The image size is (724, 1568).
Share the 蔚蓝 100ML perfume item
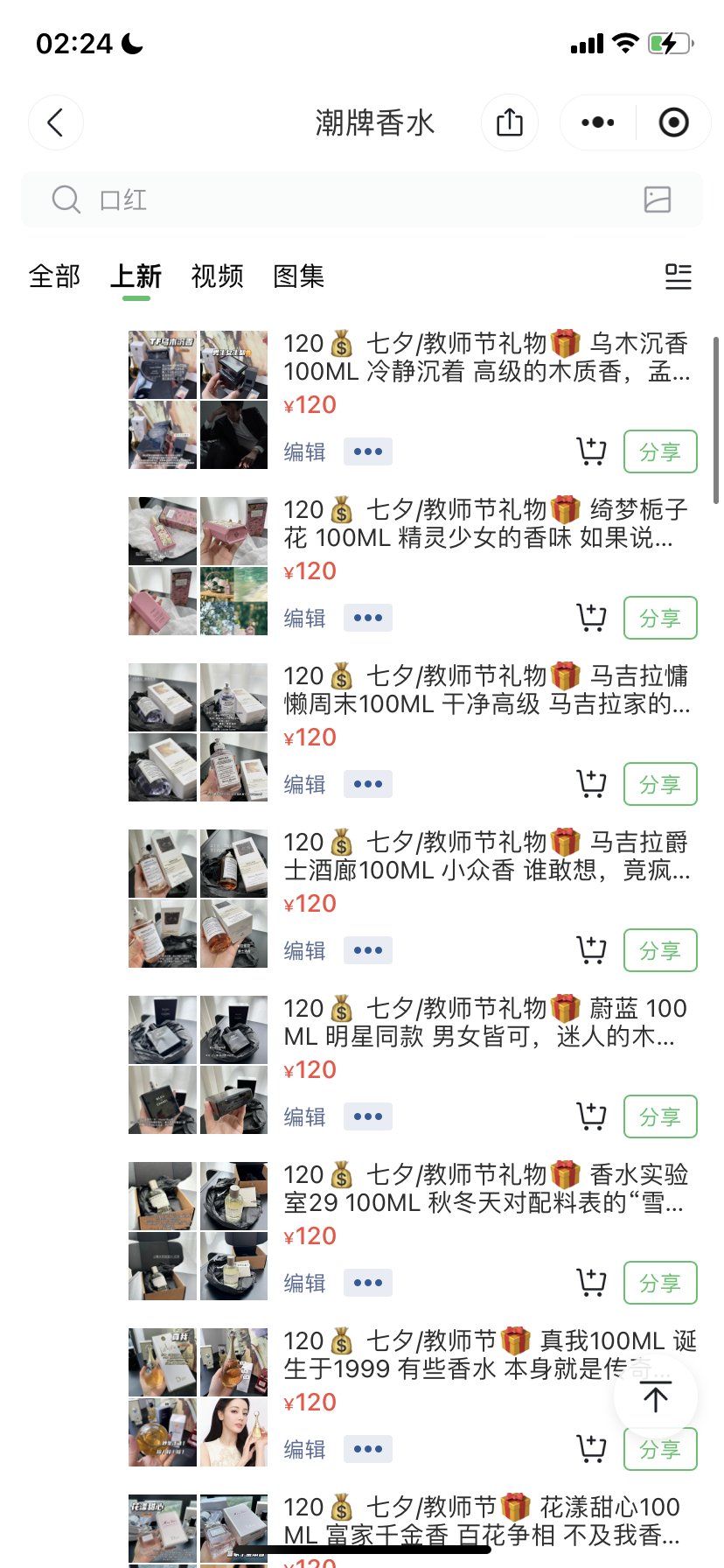[660, 1116]
